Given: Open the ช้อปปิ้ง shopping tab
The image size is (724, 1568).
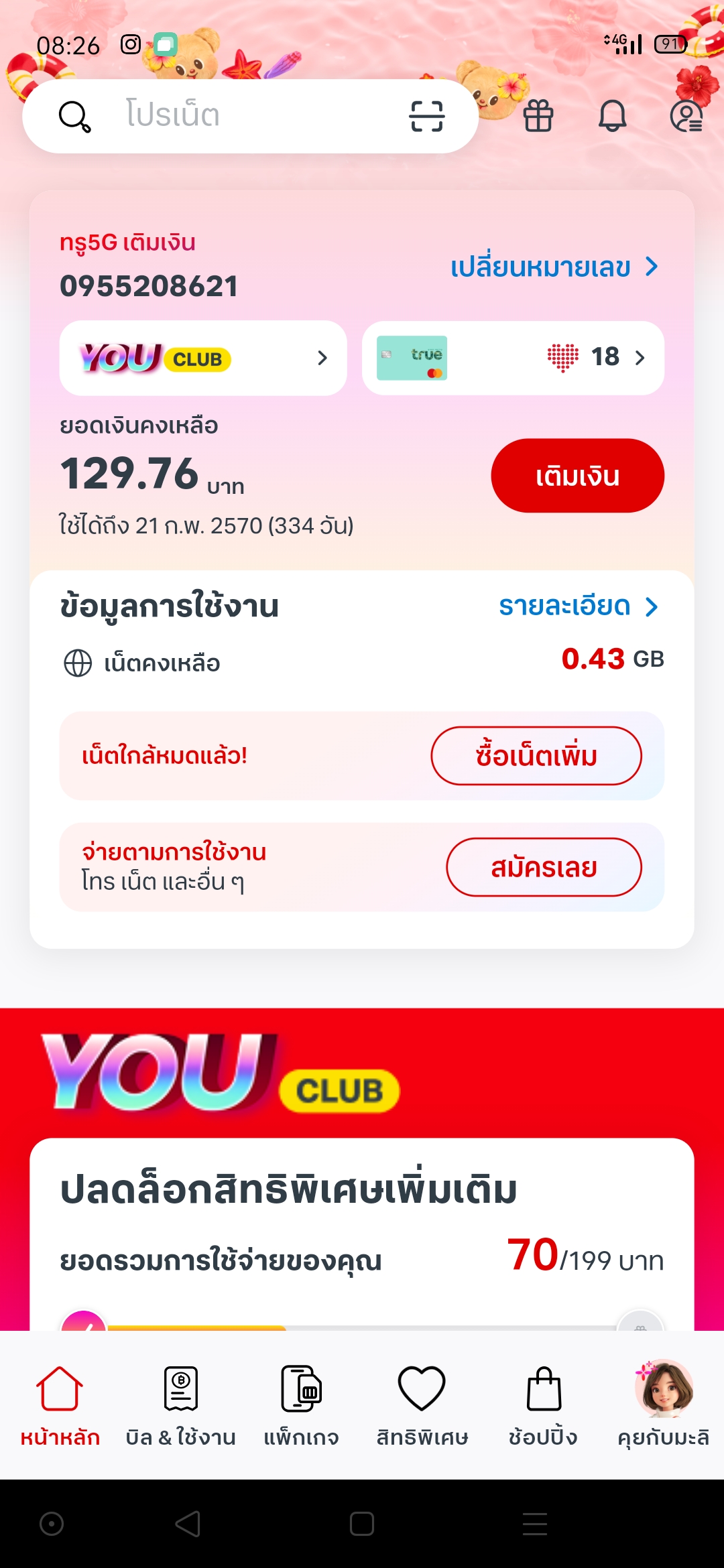Looking at the screenshot, I should click(x=543, y=1403).
